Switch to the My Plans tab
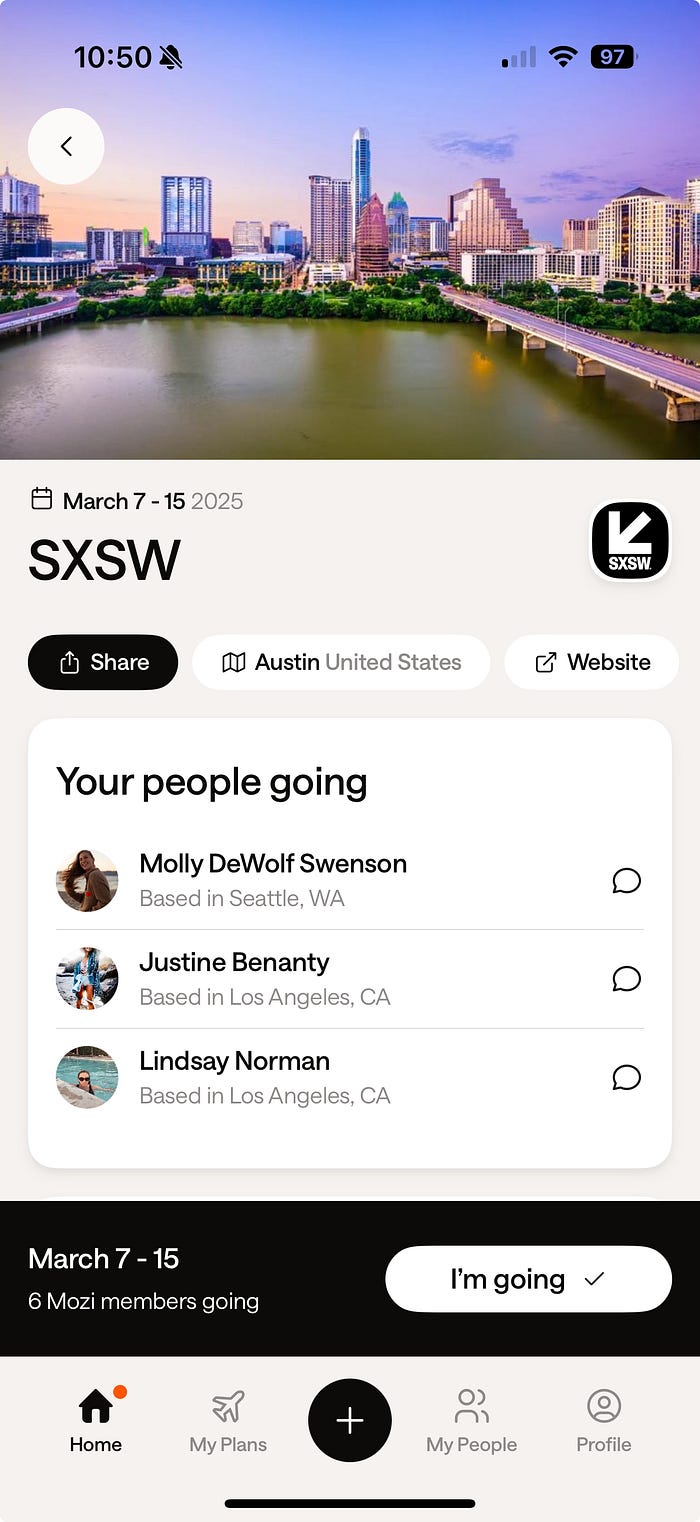This screenshot has width=700, height=1522. point(228,1420)
